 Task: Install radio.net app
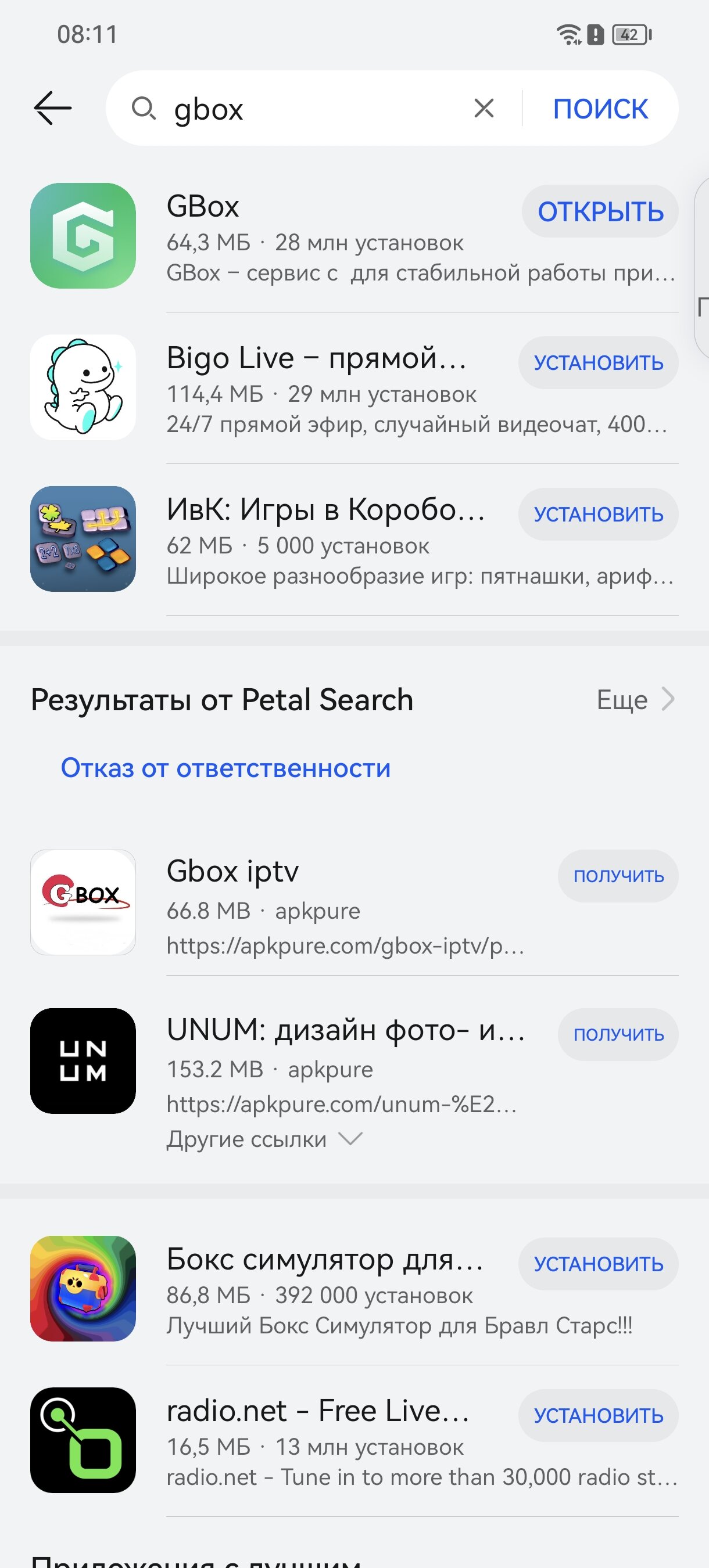[x=598, y=1416]
